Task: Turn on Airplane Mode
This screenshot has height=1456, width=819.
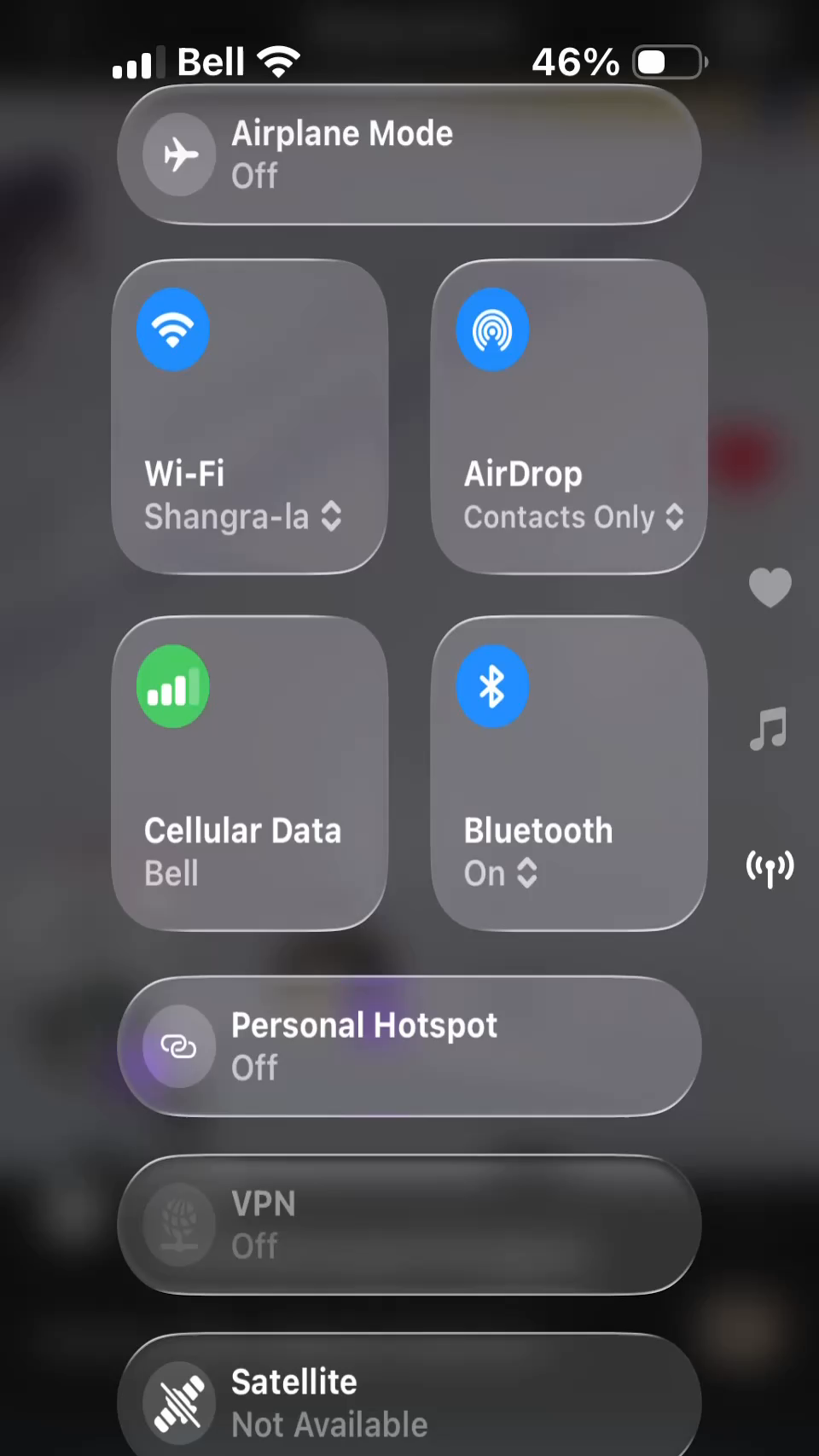Action: point(409,154)
